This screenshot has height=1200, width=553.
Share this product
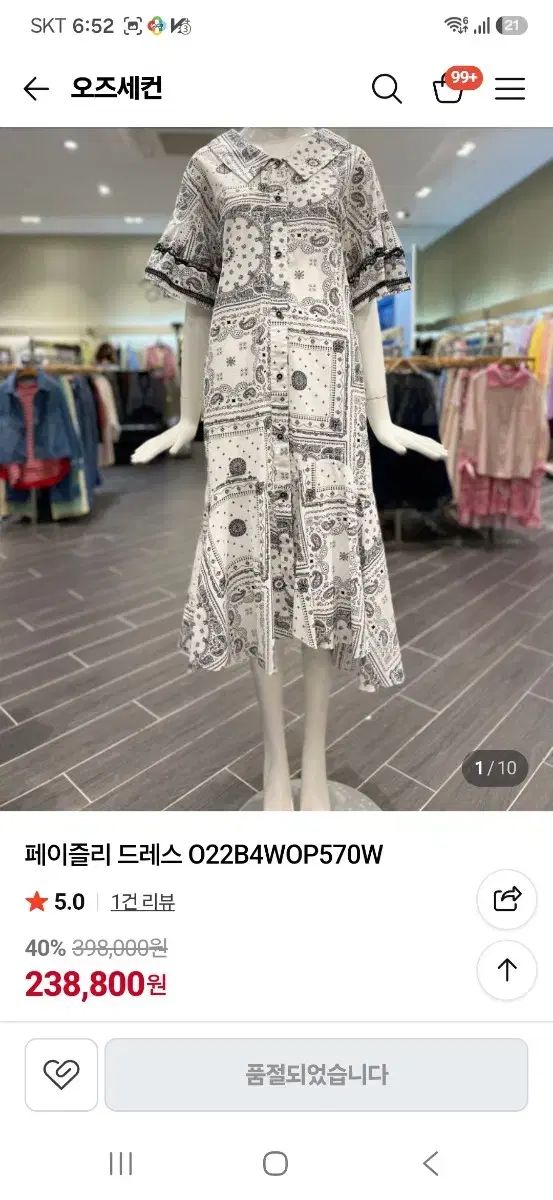pyautogui.click(x=507, y=899)
